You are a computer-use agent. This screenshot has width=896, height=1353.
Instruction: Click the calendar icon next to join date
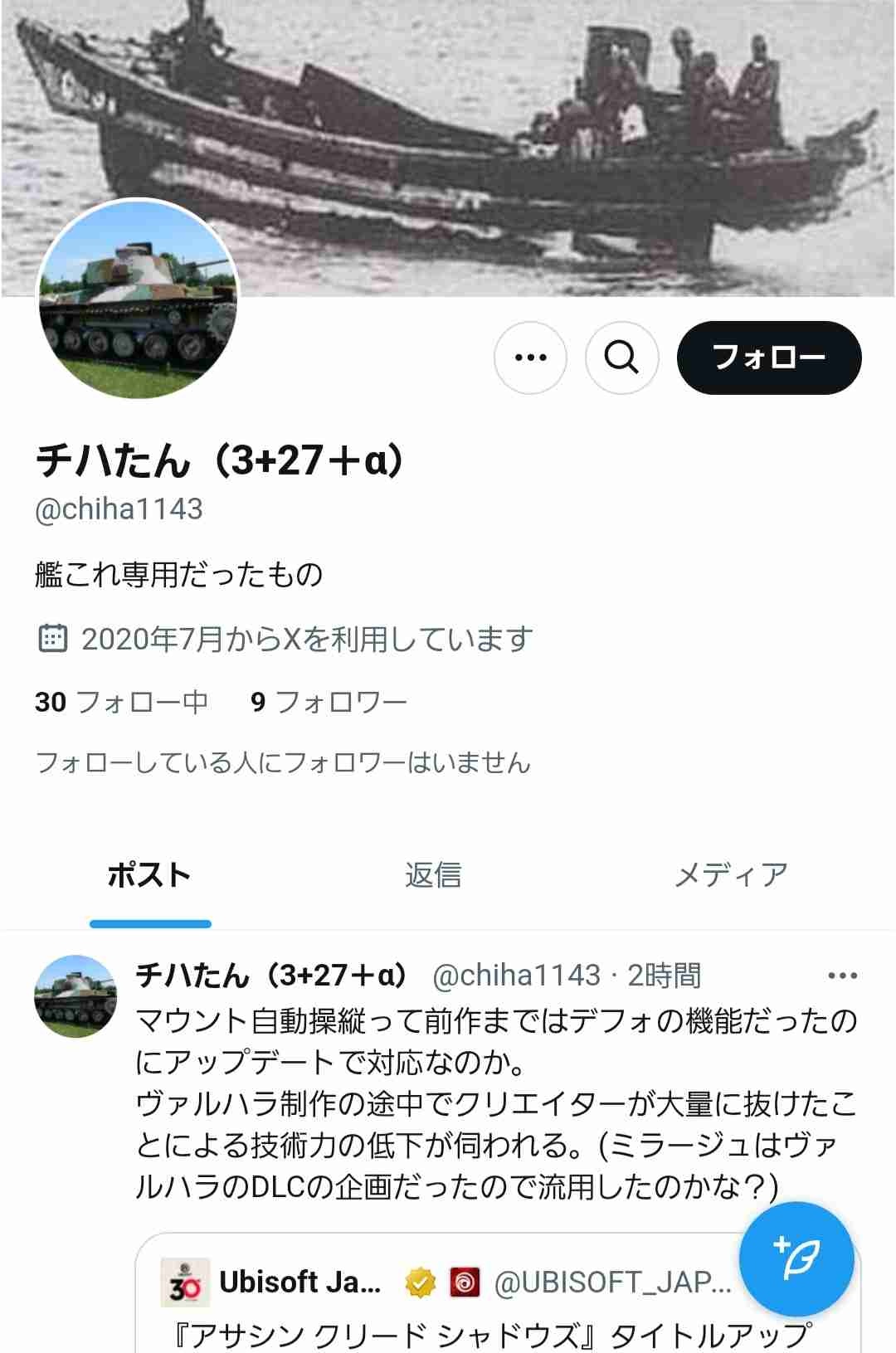[x=53, y=639]
